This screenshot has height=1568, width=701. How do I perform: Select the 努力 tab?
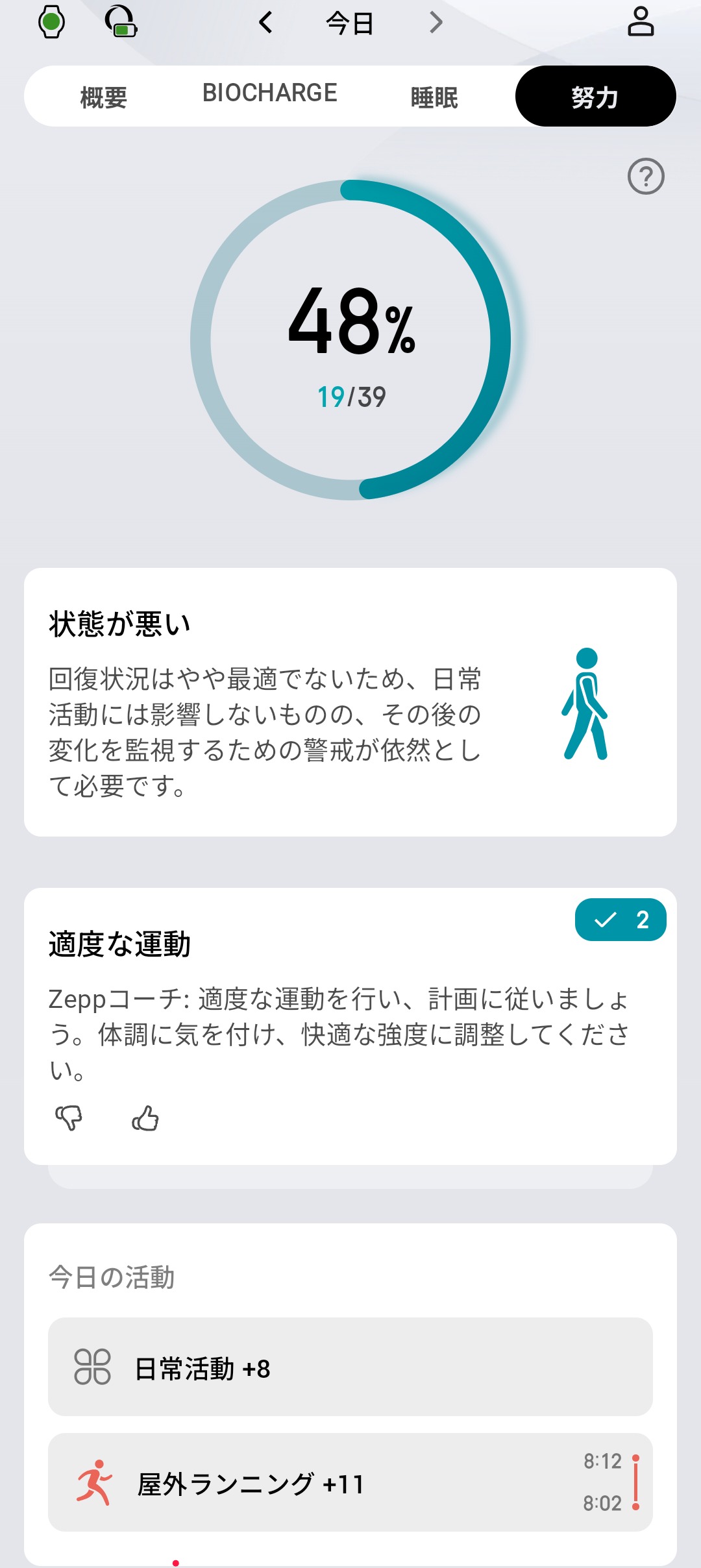[x=595, y=97]
